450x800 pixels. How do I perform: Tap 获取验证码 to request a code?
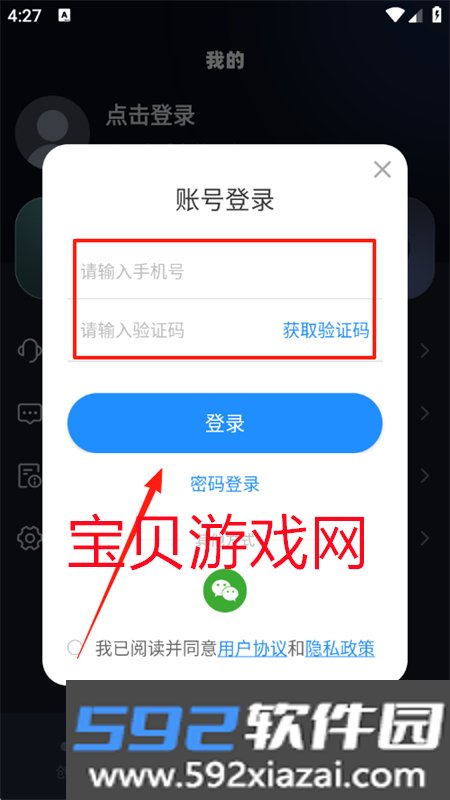(326, 331)
